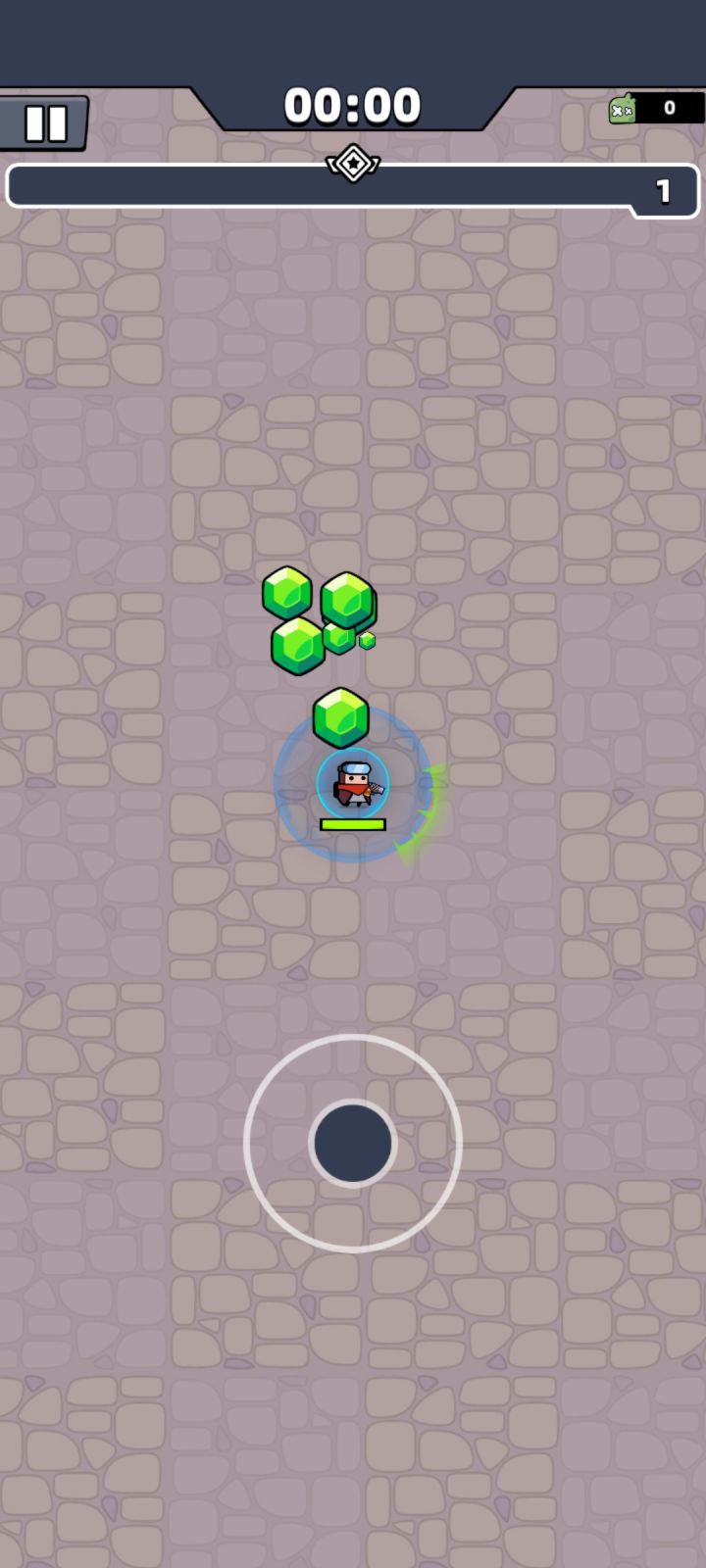Click the level number 1 label
This screenshot has height=1568, width=706.
665,191
